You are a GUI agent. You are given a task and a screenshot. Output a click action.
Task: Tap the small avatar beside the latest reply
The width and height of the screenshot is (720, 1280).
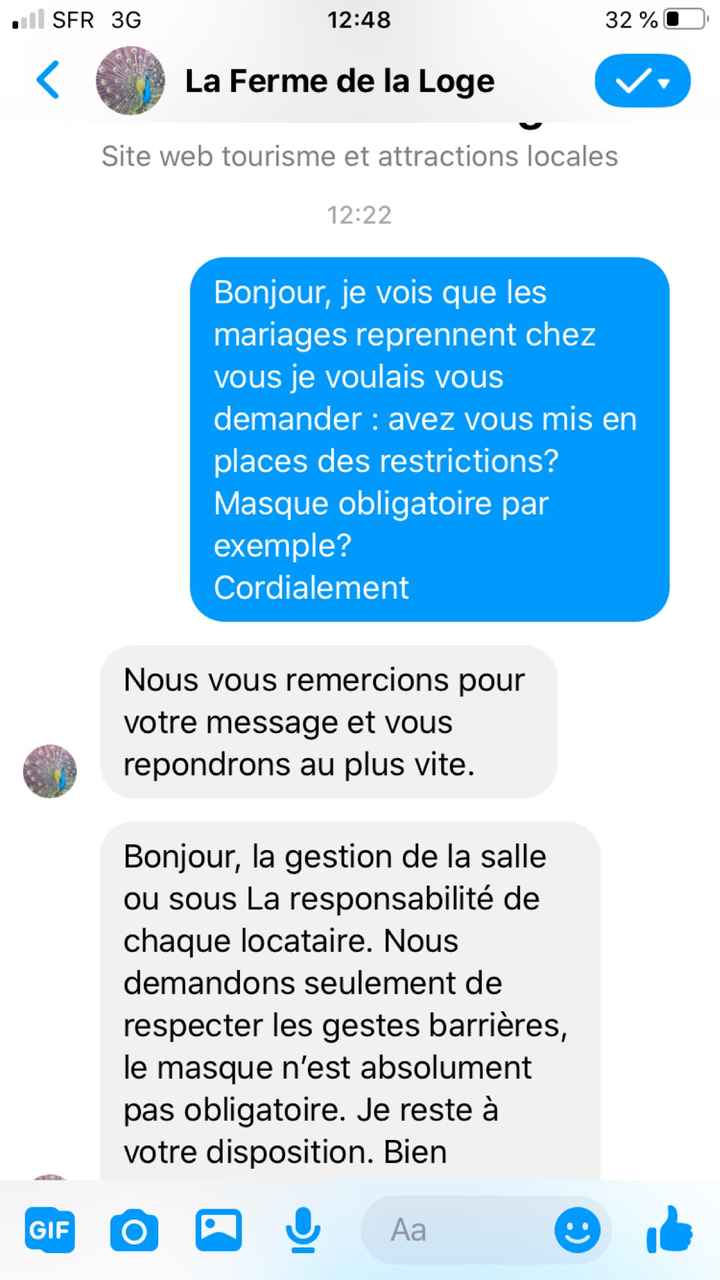point(50,770)
